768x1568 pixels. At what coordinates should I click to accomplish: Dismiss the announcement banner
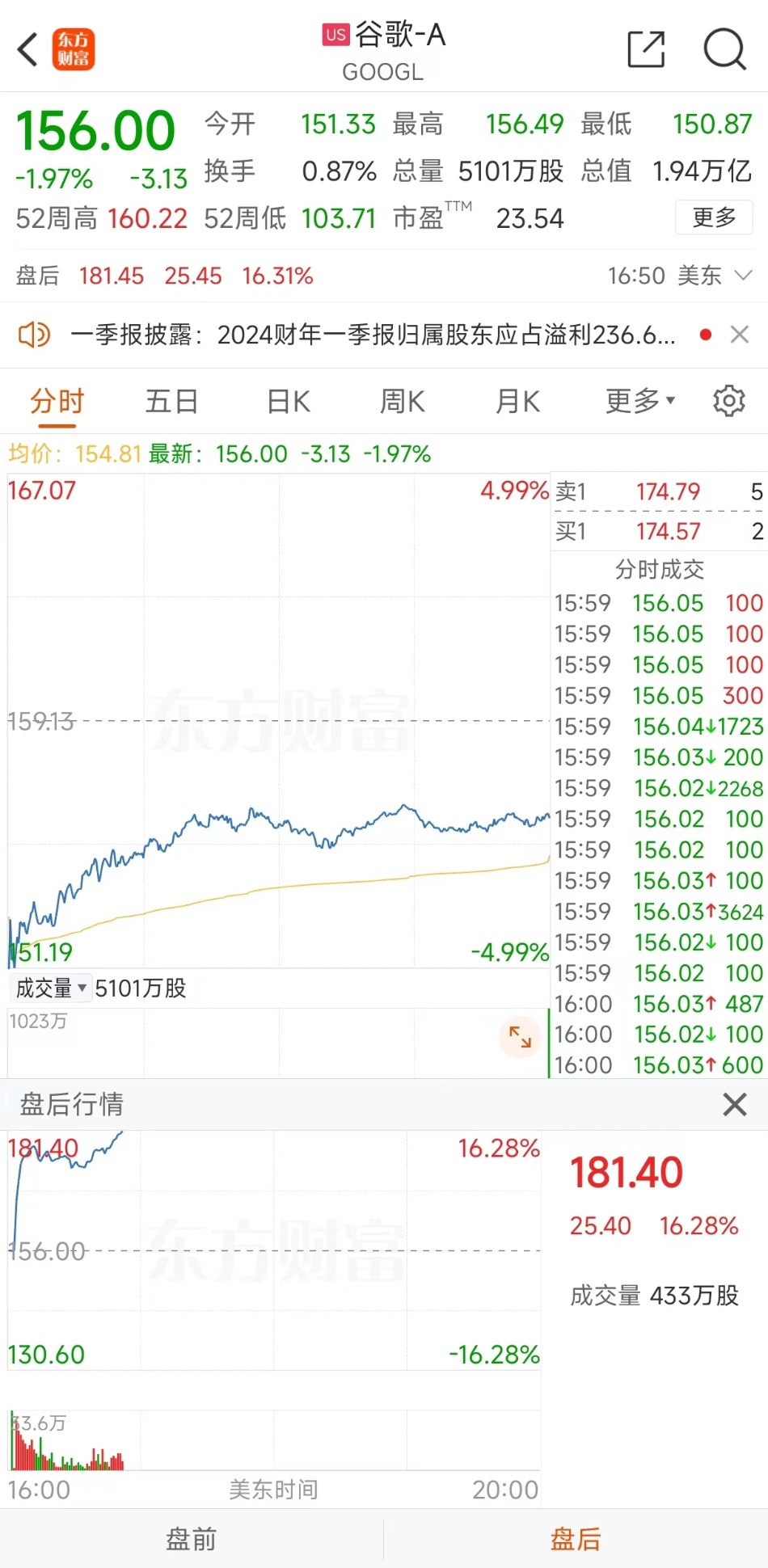coord(739,335)
